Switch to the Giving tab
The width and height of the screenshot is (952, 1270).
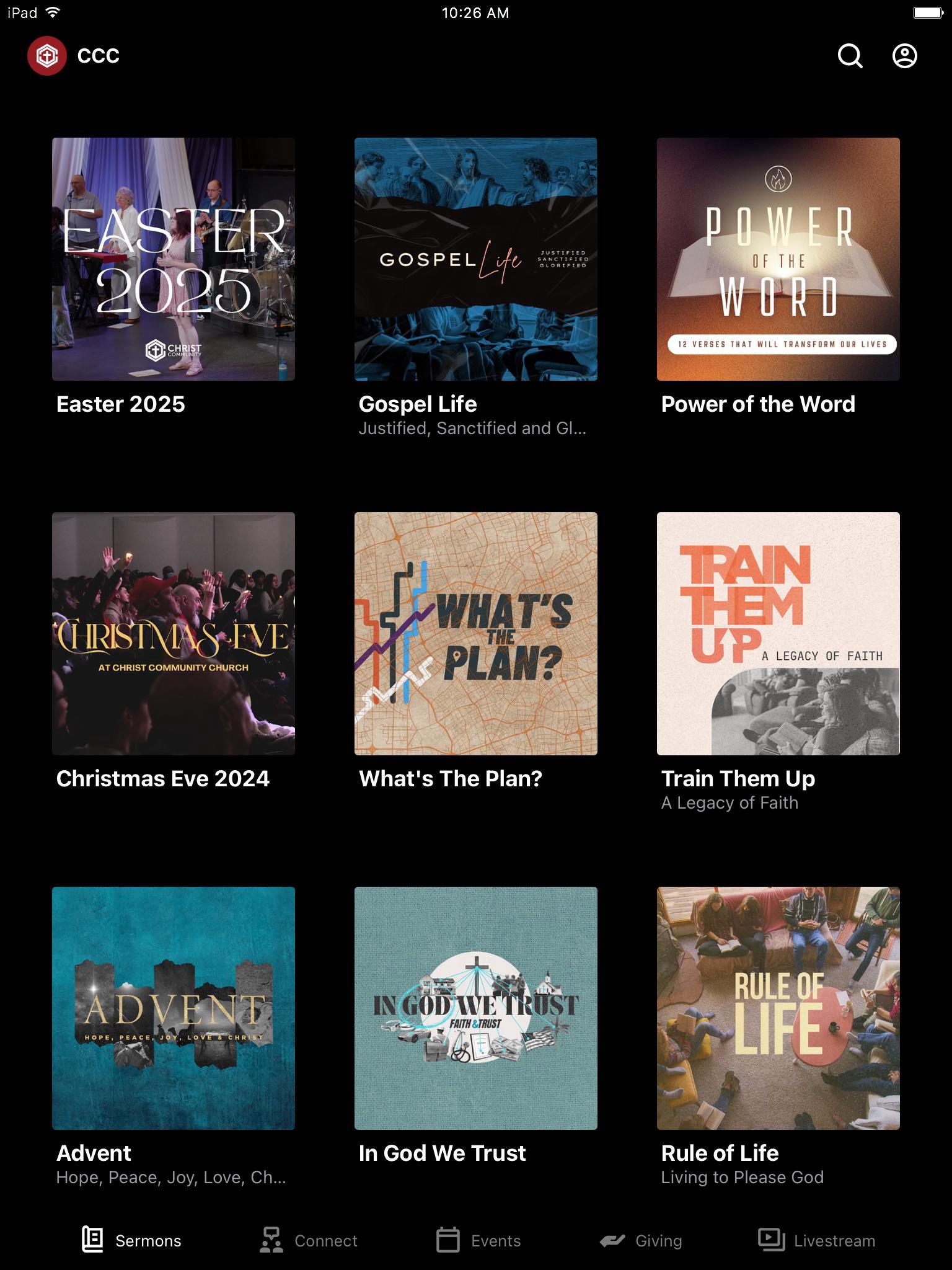tap(641, 1240)
